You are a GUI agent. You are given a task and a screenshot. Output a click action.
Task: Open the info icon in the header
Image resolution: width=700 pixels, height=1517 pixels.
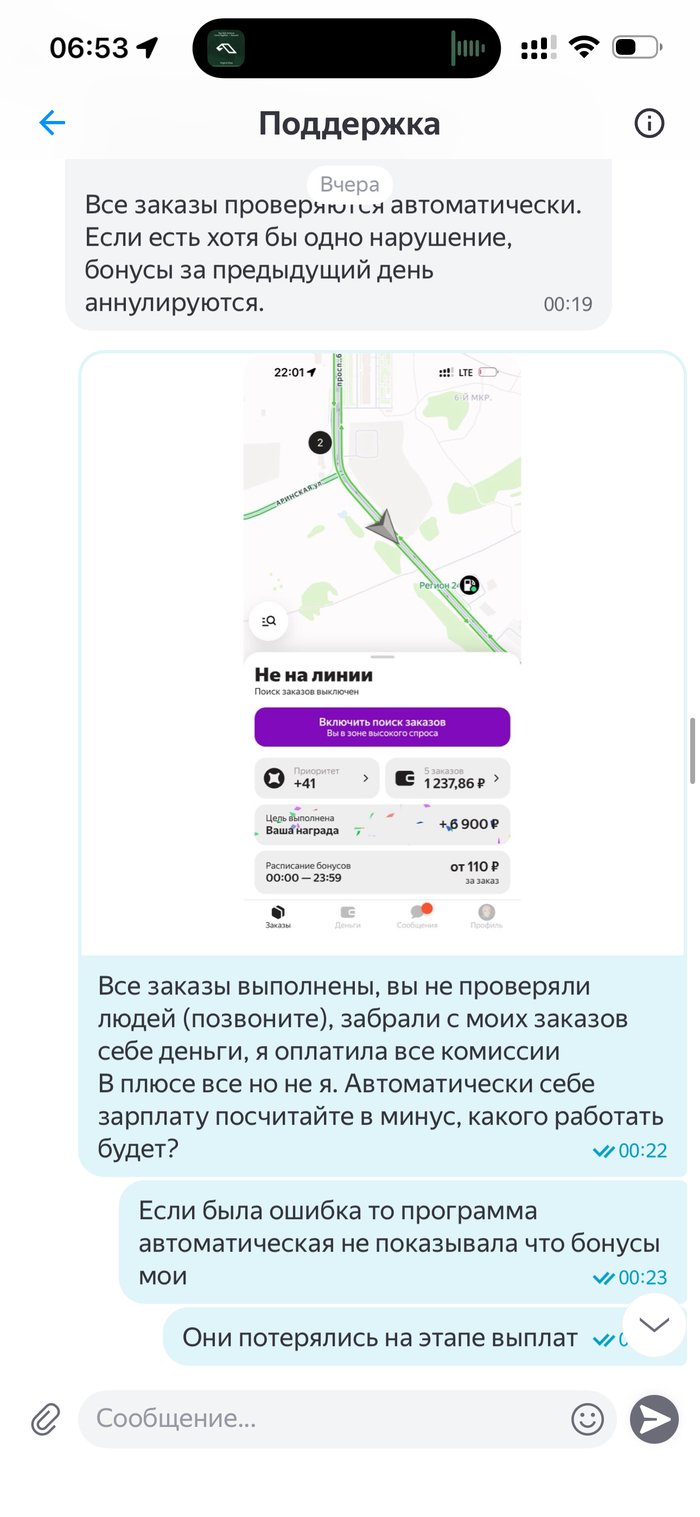649,123
